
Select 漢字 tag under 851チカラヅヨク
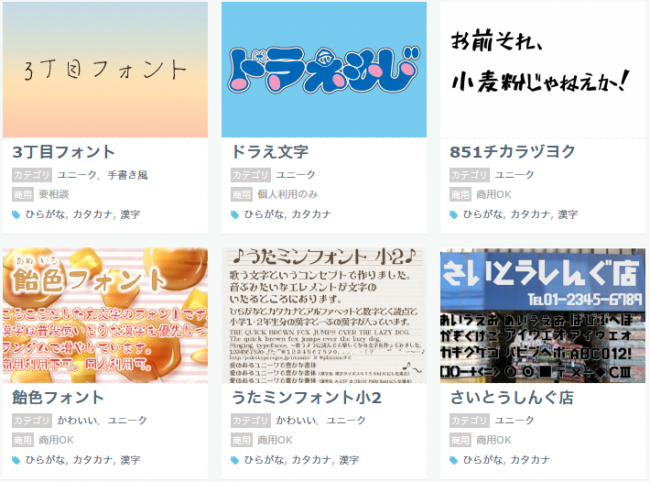coord(569,214)
